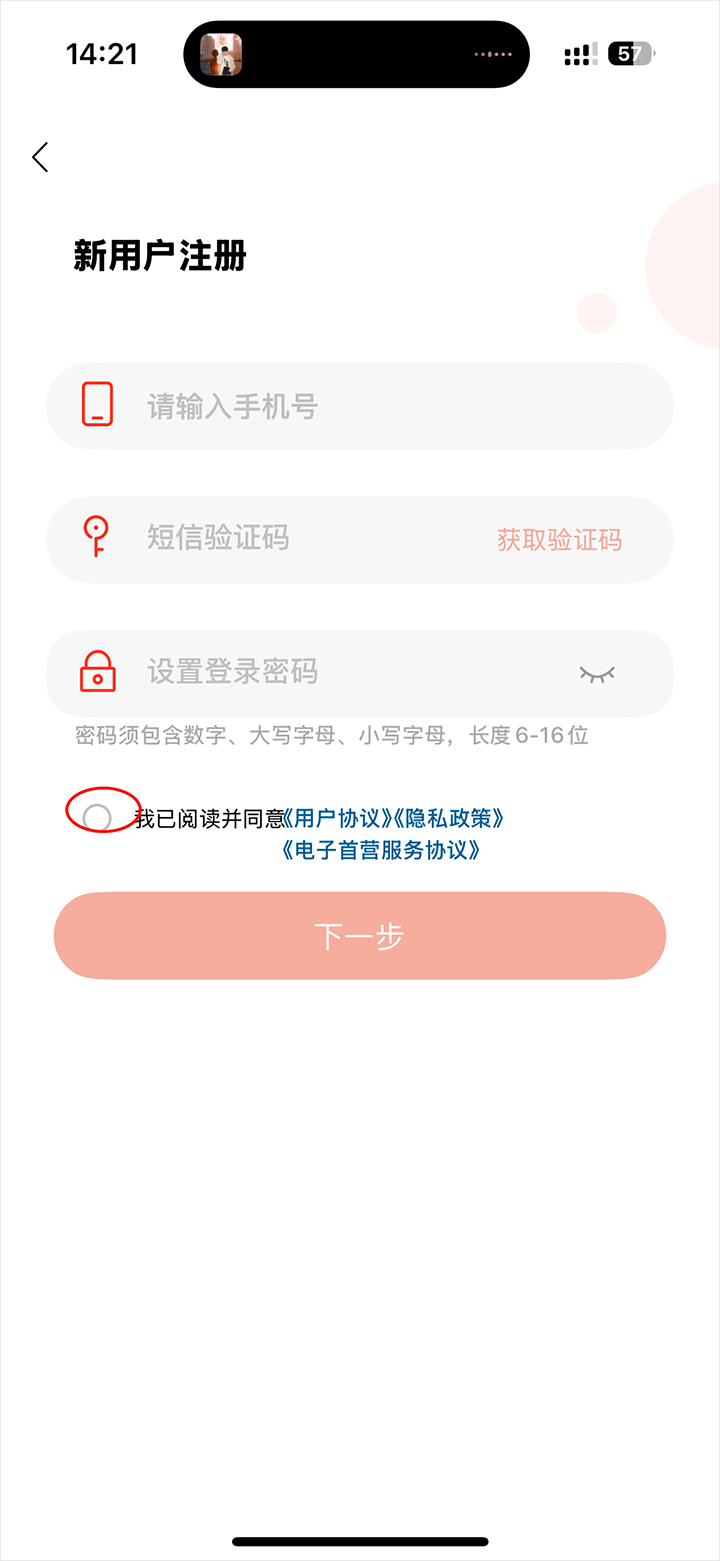
Task: Toggle password visibility eye icon
Action: click(x=597, y=674)
